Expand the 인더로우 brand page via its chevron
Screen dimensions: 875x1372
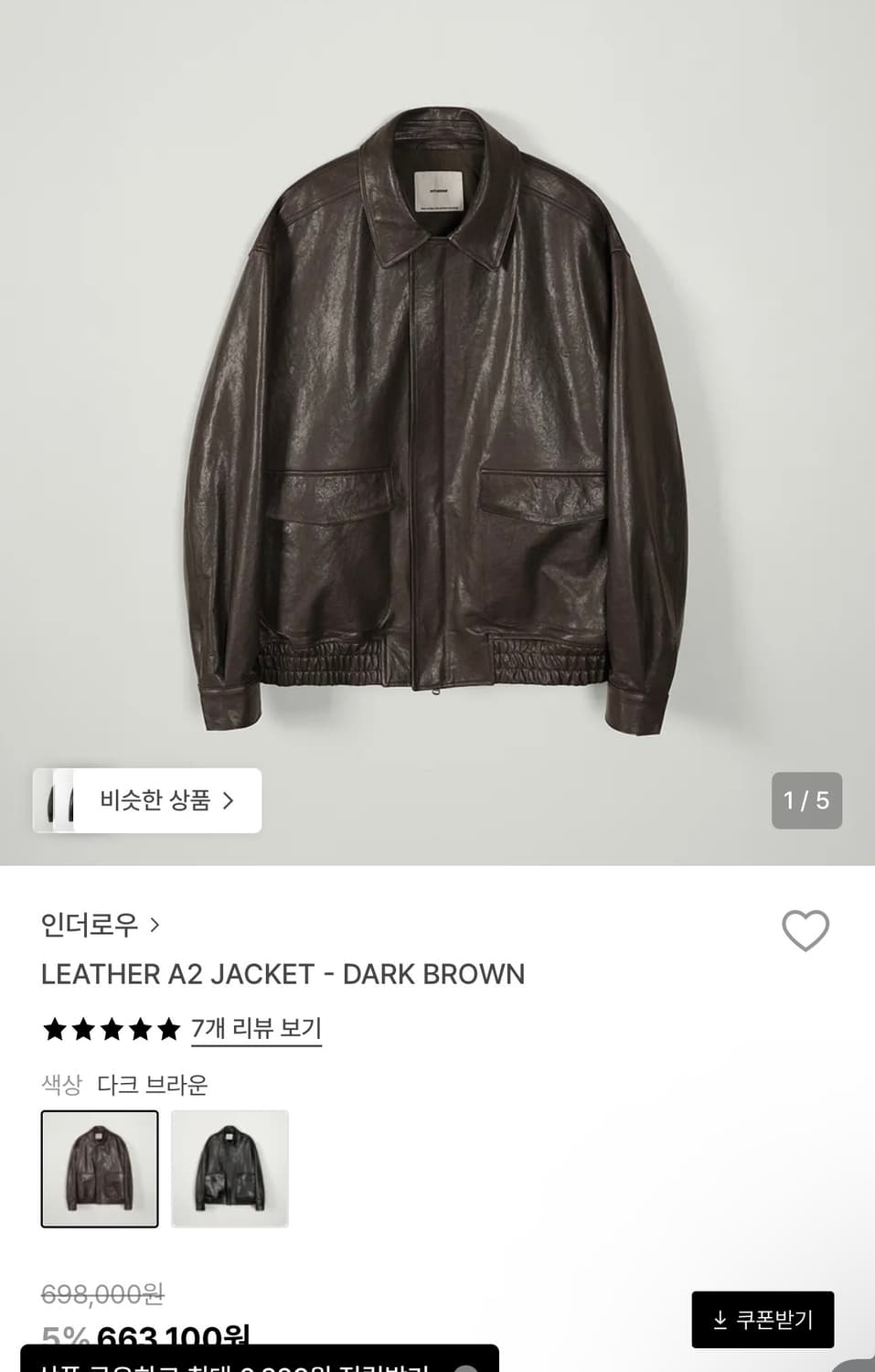(155, 927)
